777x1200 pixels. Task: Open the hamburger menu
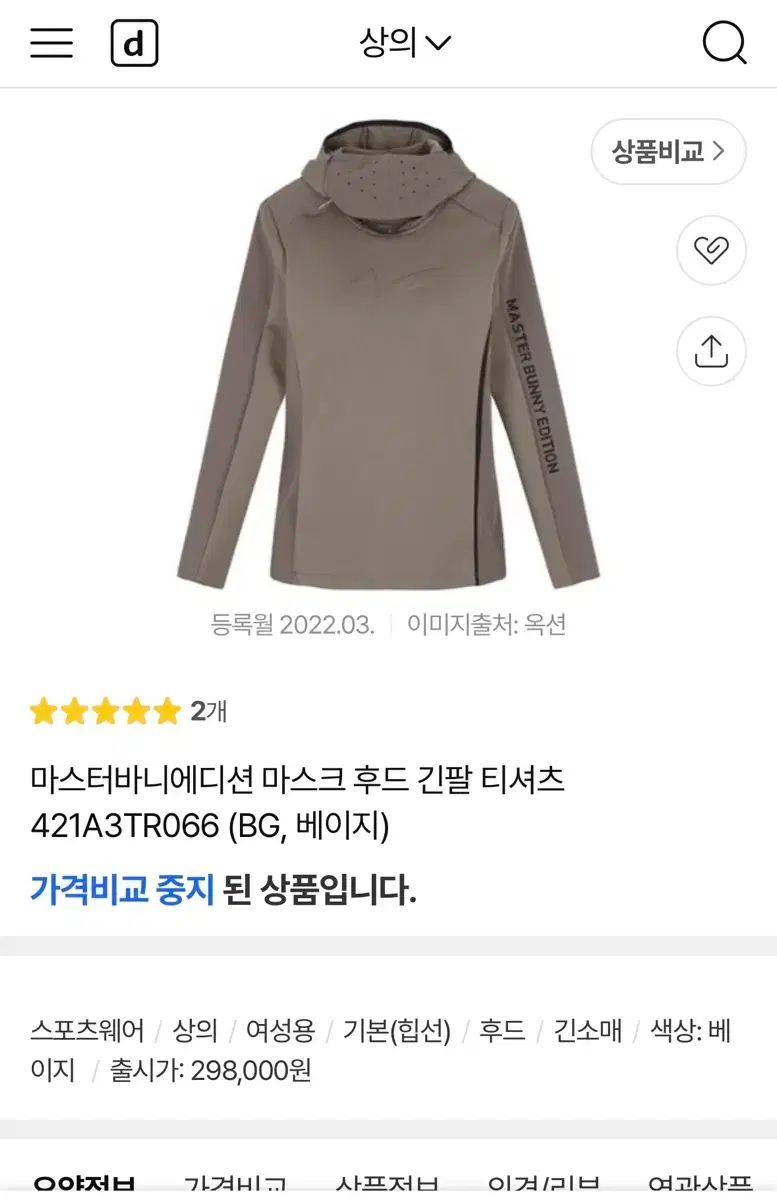coord(51,43)
